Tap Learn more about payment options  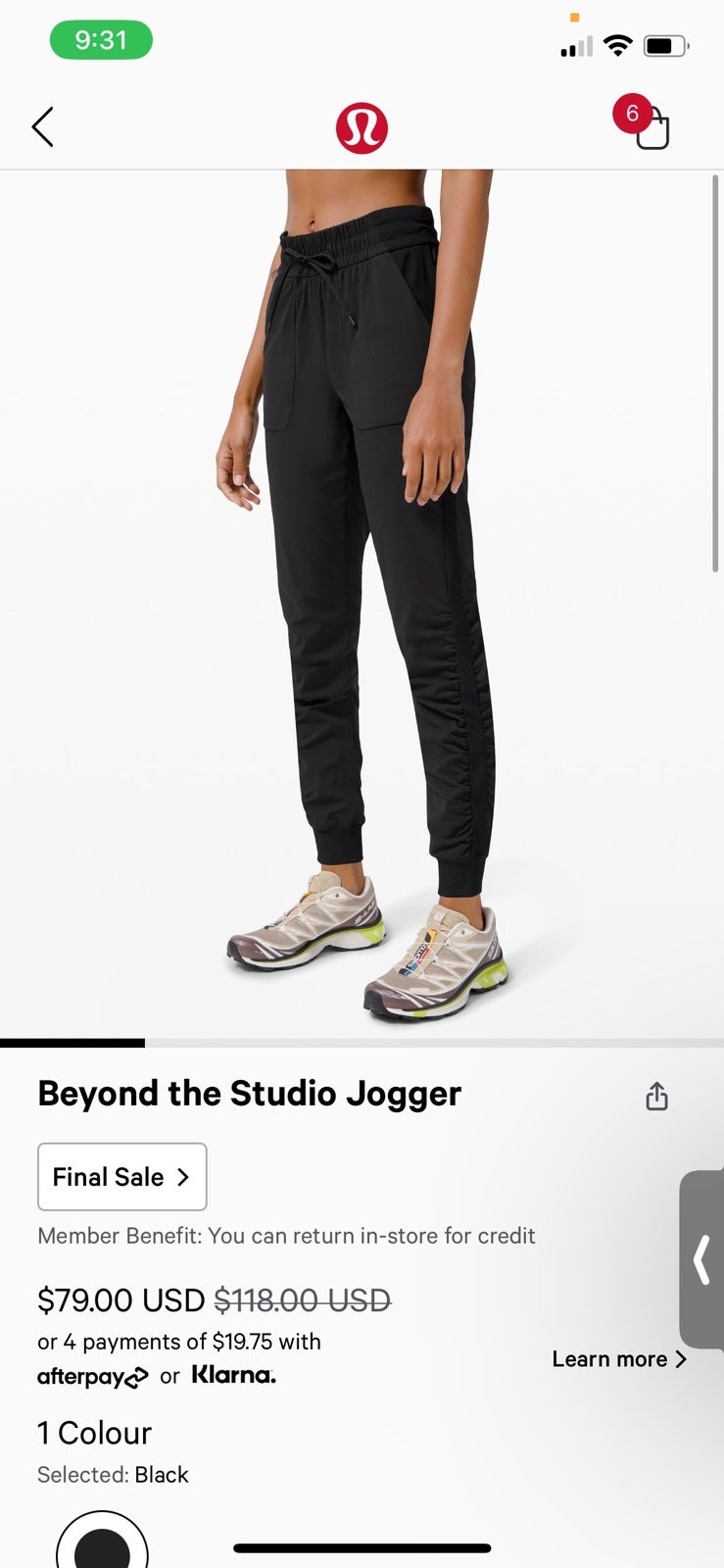[x=619, y=1359]
